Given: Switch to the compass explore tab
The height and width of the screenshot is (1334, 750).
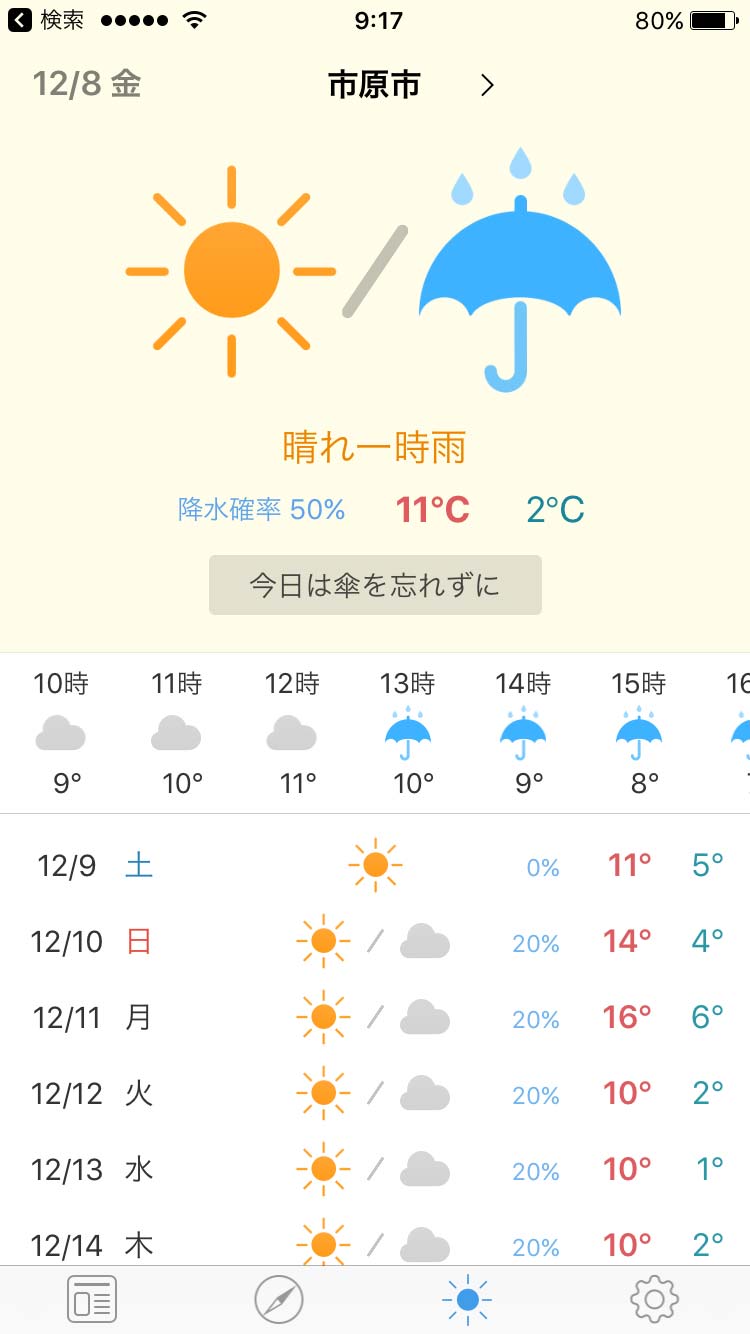Looking at the screenshot, I should click(279, 1299).
